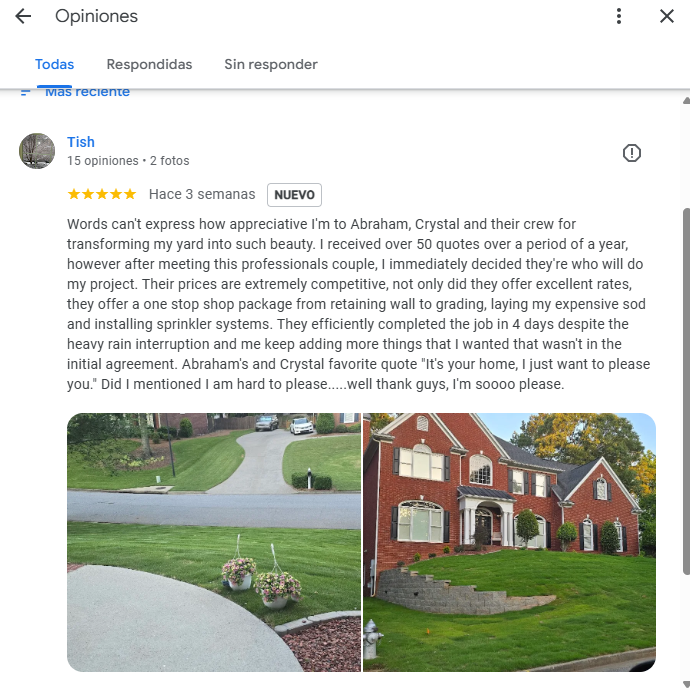Open Tish's reviewer profile

pos(81,142)
